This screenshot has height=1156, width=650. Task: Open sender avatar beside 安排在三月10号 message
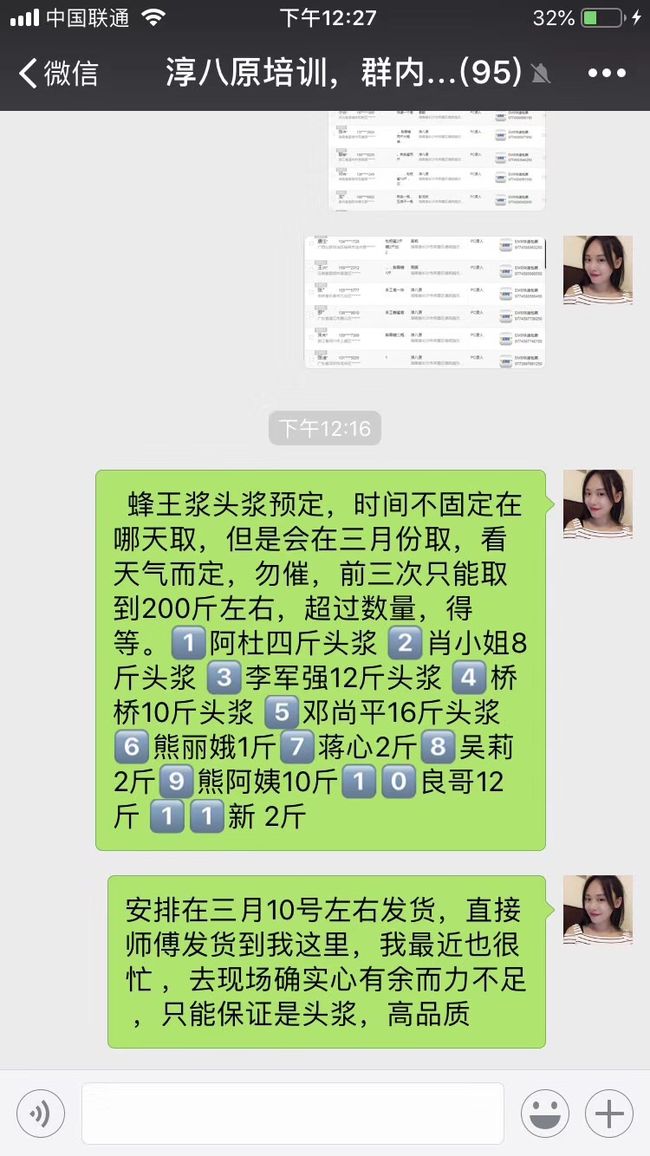tap(598, 910)
